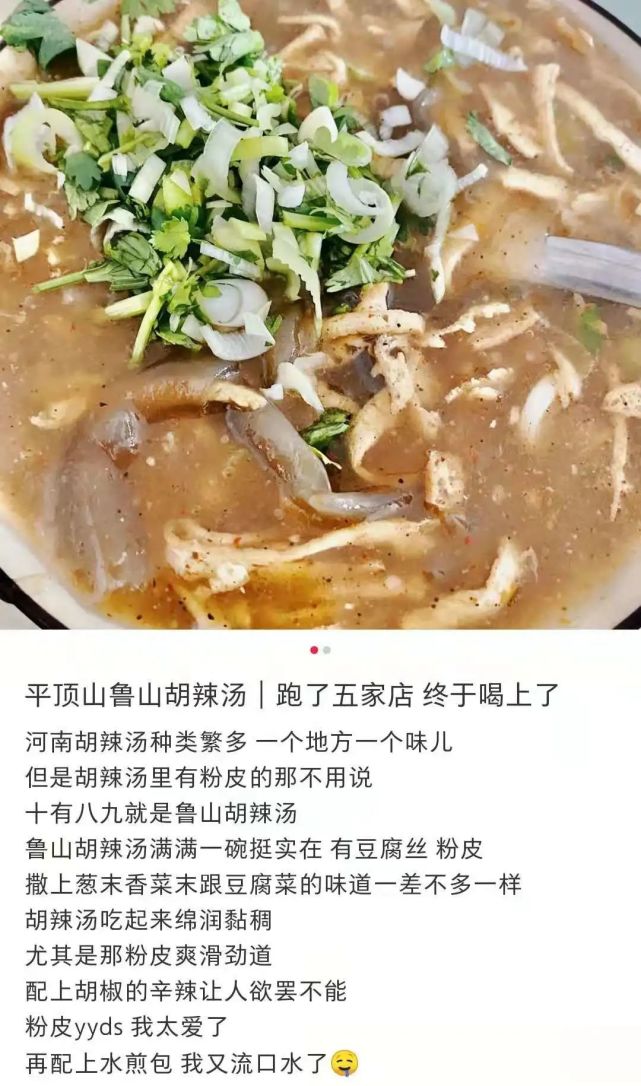Open the hu la tang soup photo fullscreen
The height and width of the screenshot is (1086, 641).
(x=320, y=310)
